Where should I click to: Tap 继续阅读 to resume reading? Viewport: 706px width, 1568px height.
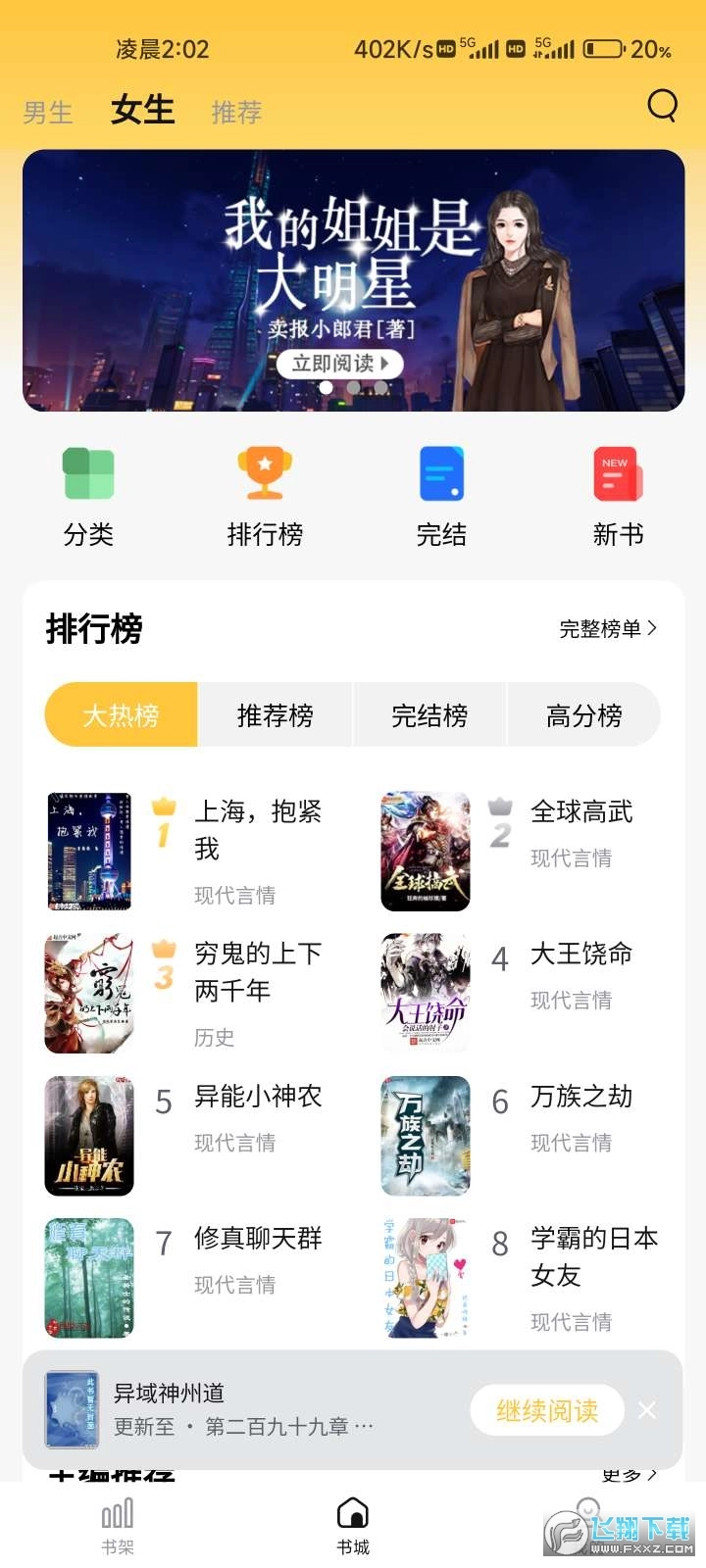tap(546, 1410)
